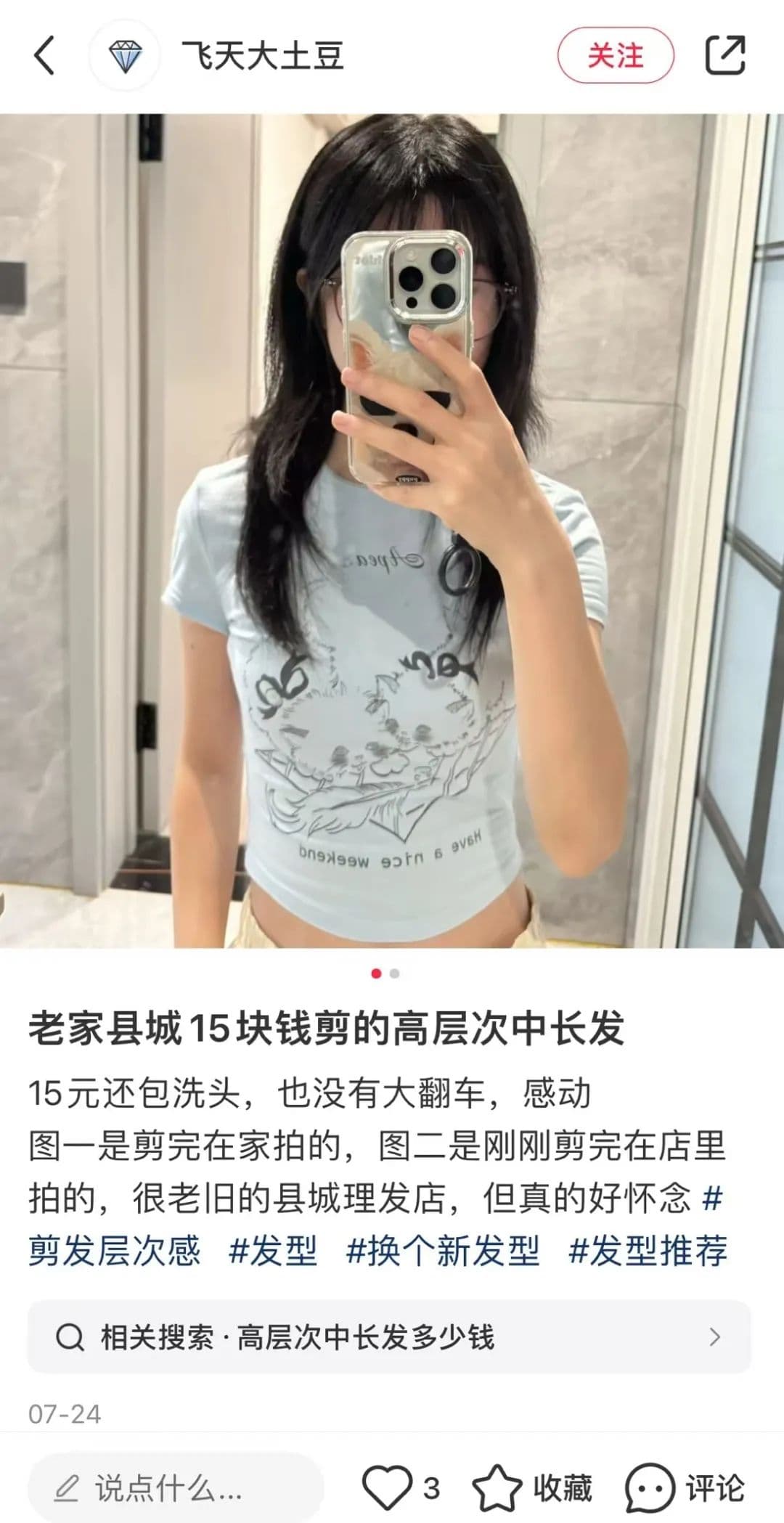Open the post's mirror selfie photo

tap(392, 530)
